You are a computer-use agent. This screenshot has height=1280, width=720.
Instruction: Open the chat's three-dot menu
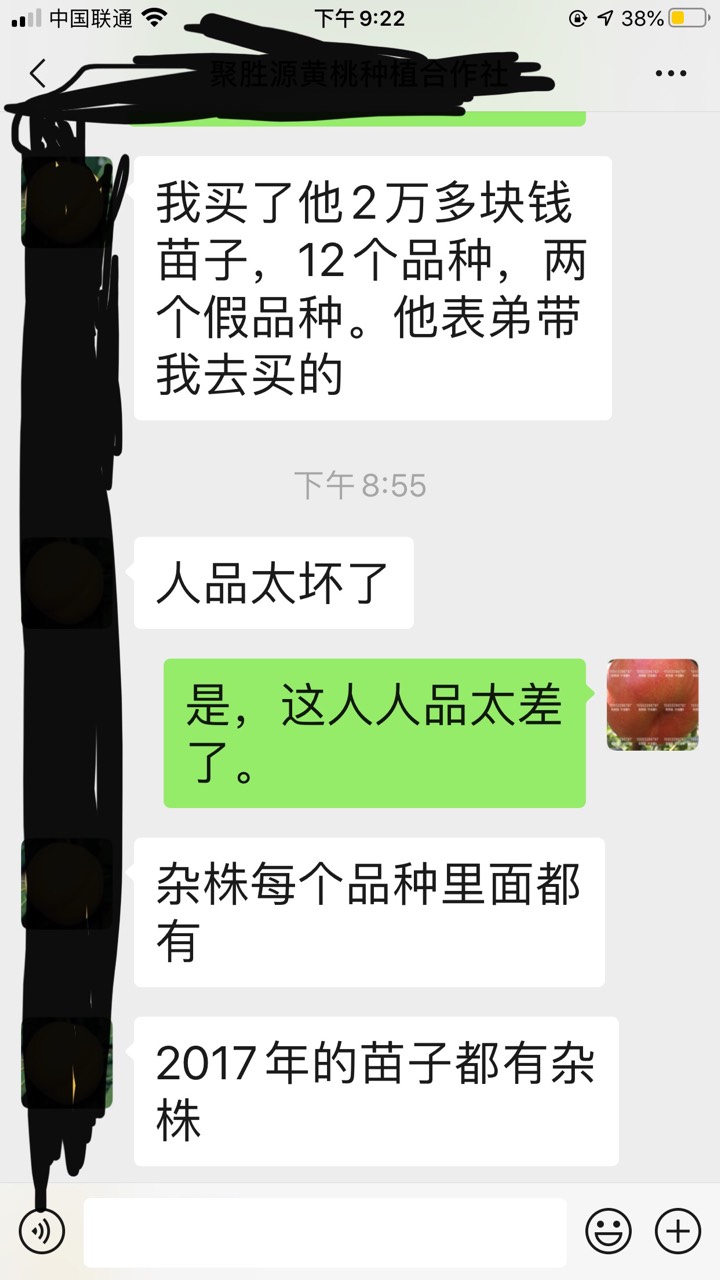pos(670,73)
